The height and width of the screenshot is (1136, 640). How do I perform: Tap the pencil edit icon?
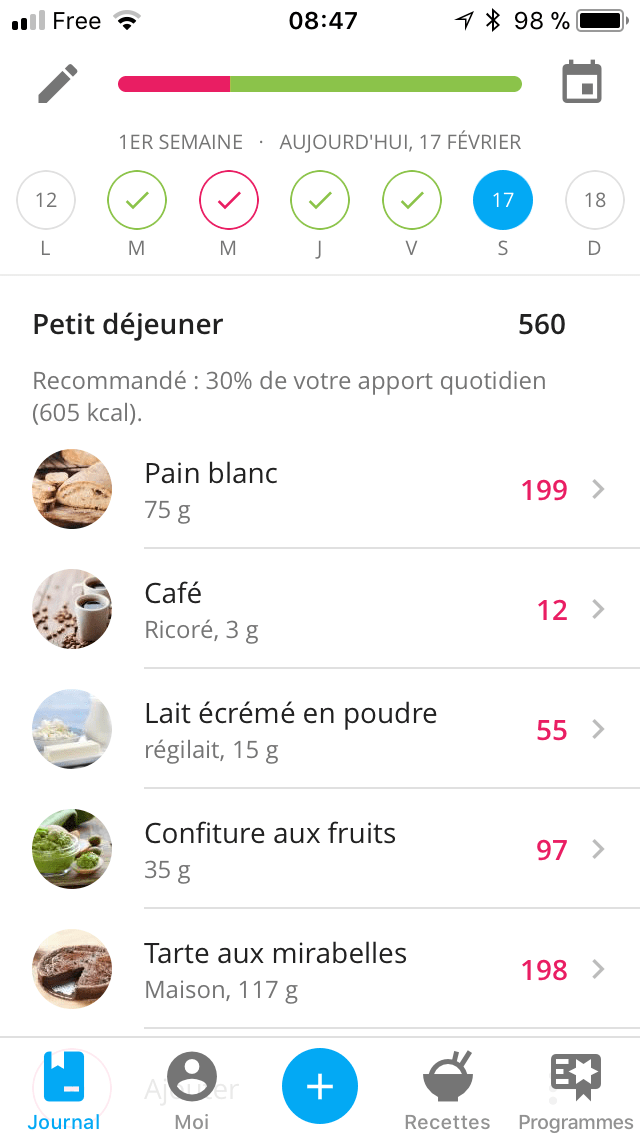58,83
